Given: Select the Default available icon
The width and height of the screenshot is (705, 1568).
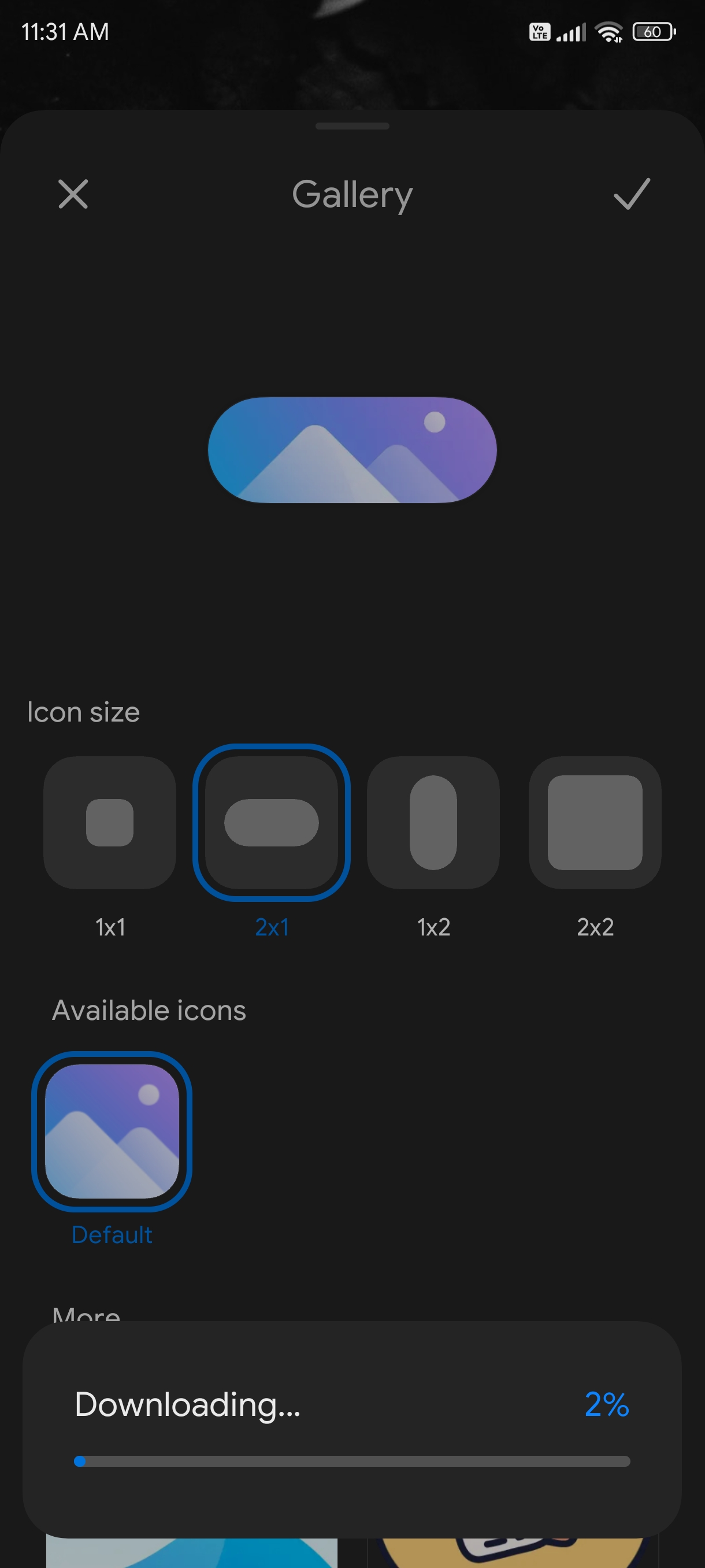Looking at the screenshot, I should (112, 1131).
